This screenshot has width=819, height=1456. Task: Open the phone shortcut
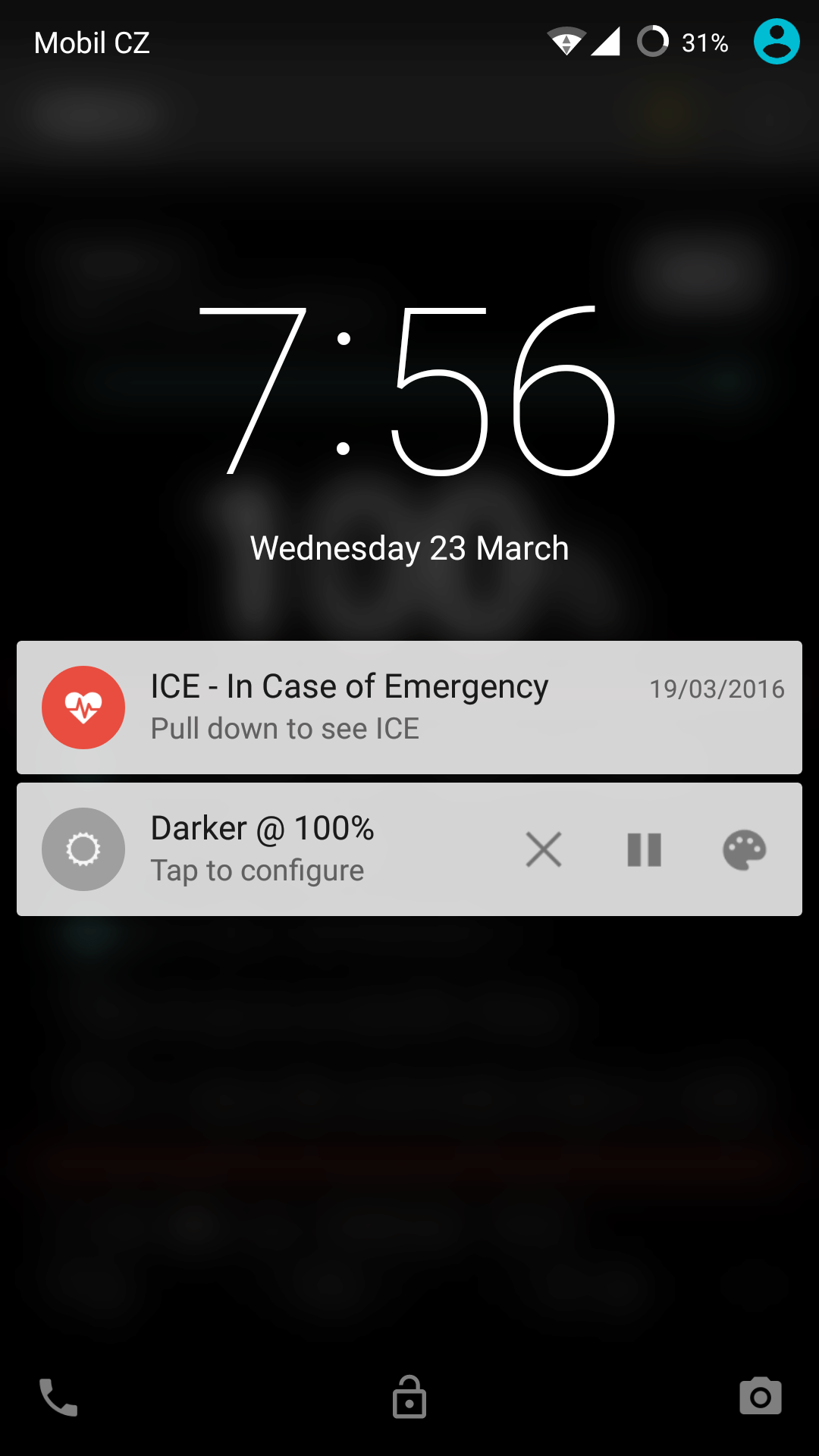(x=58, y=1397)
